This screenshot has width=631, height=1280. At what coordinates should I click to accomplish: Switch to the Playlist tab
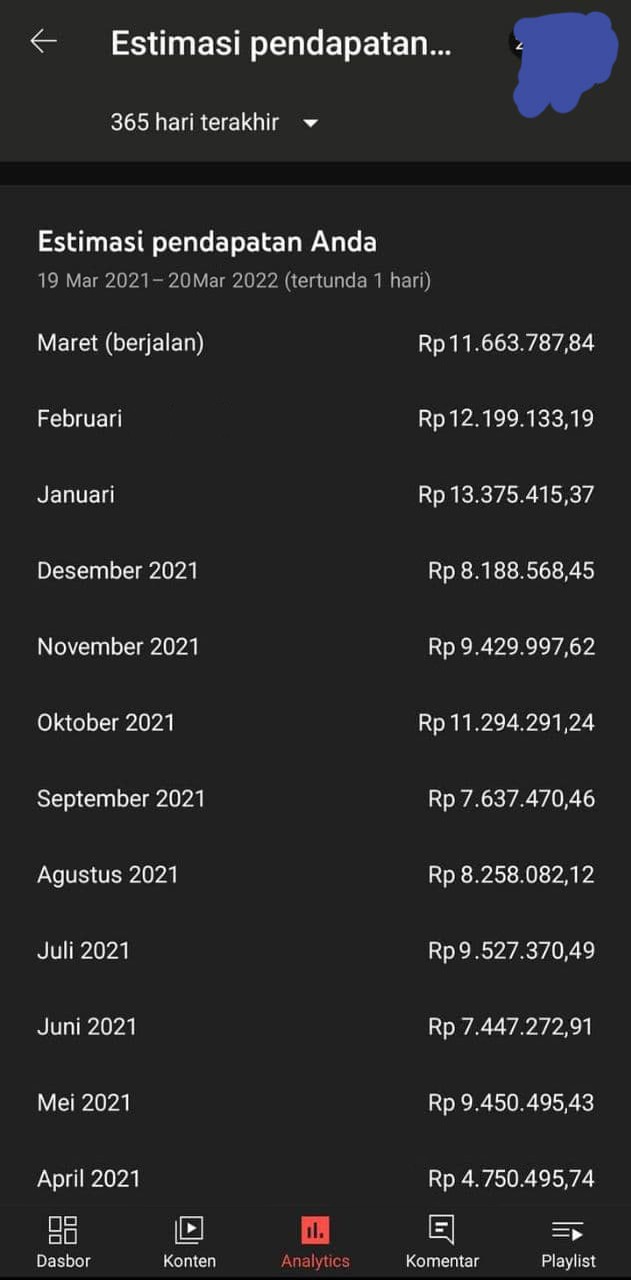pos(568,1241)
